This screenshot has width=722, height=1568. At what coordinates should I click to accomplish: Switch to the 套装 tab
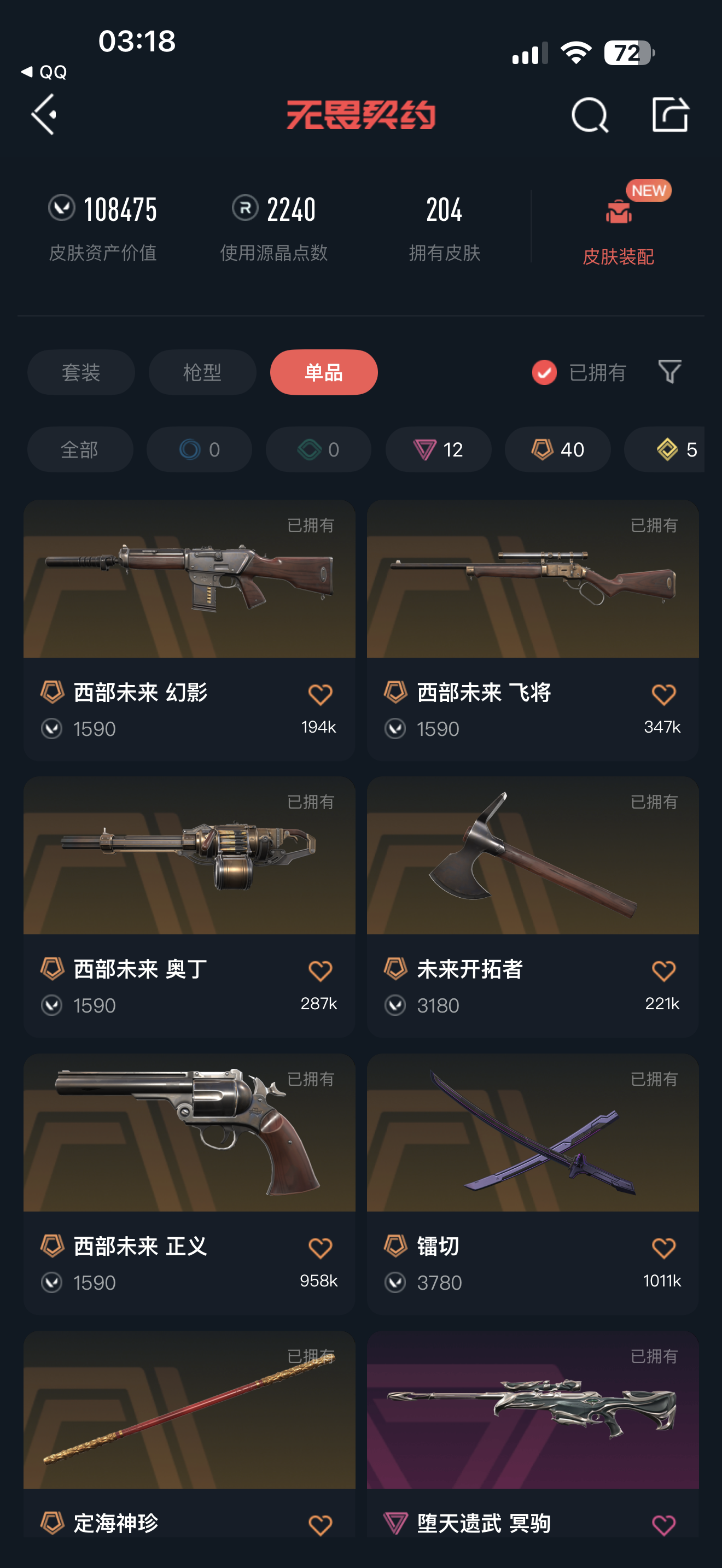tap(81, 372)
